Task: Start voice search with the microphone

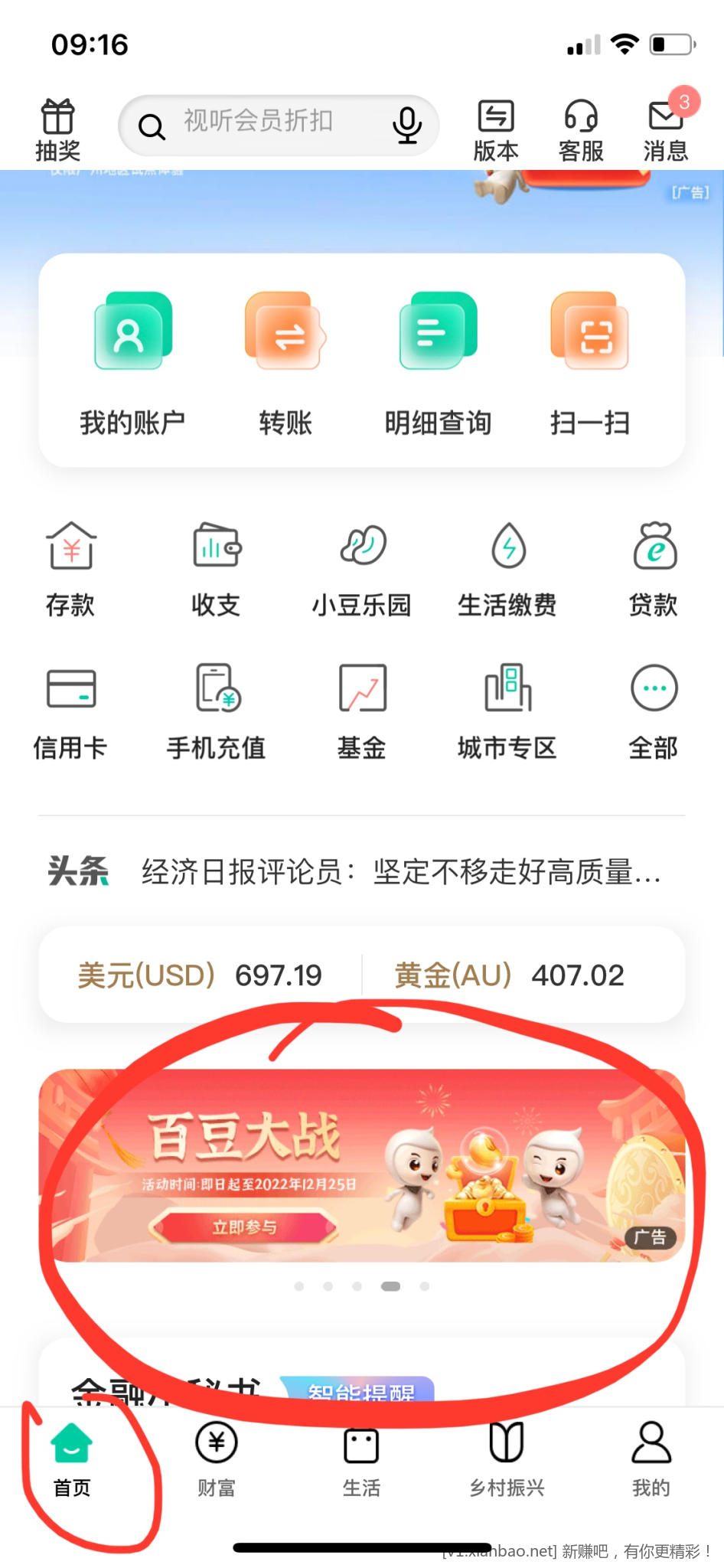Action: click(406, 125)
